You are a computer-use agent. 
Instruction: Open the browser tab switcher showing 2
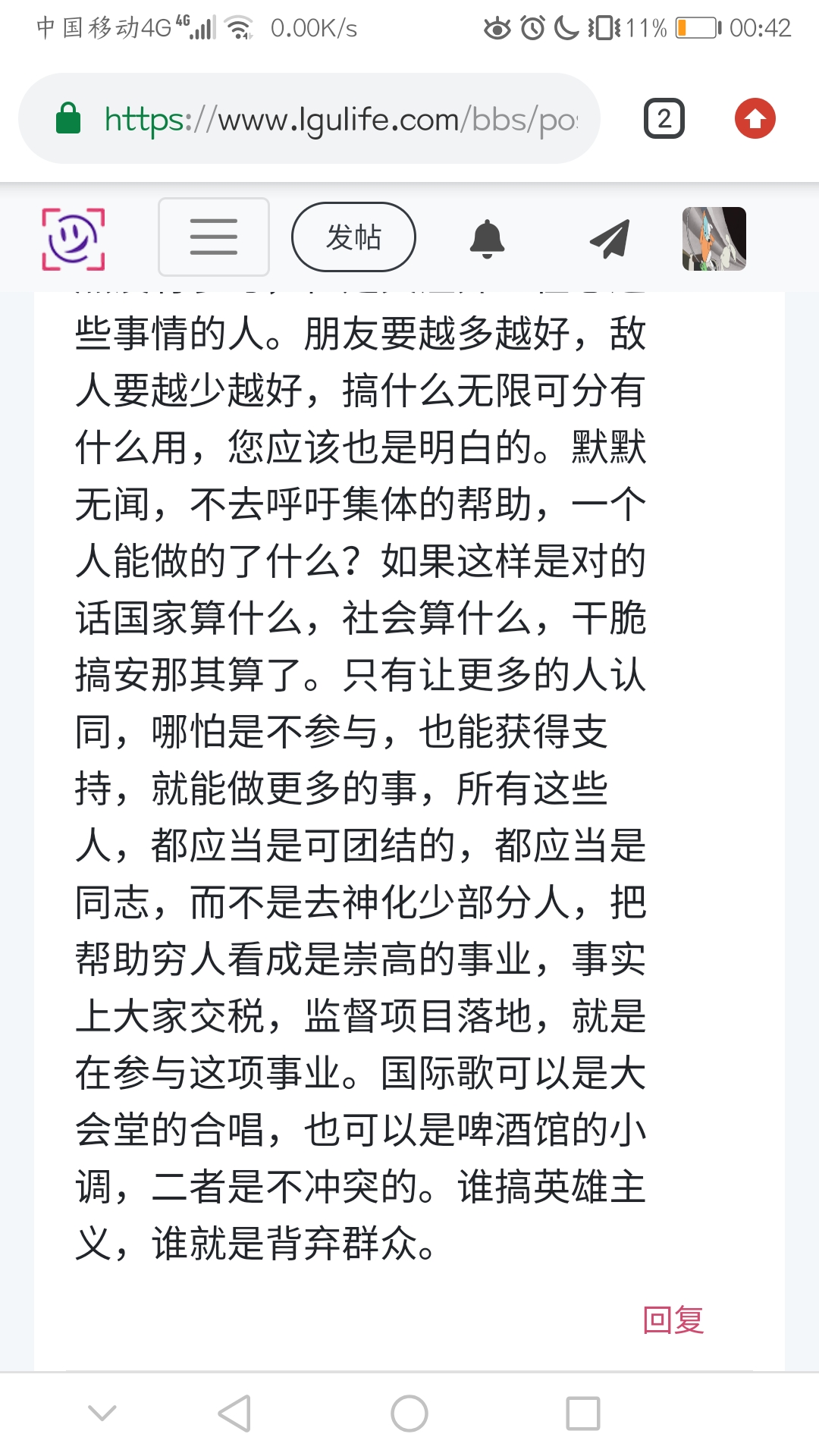[x=664, y=119]
